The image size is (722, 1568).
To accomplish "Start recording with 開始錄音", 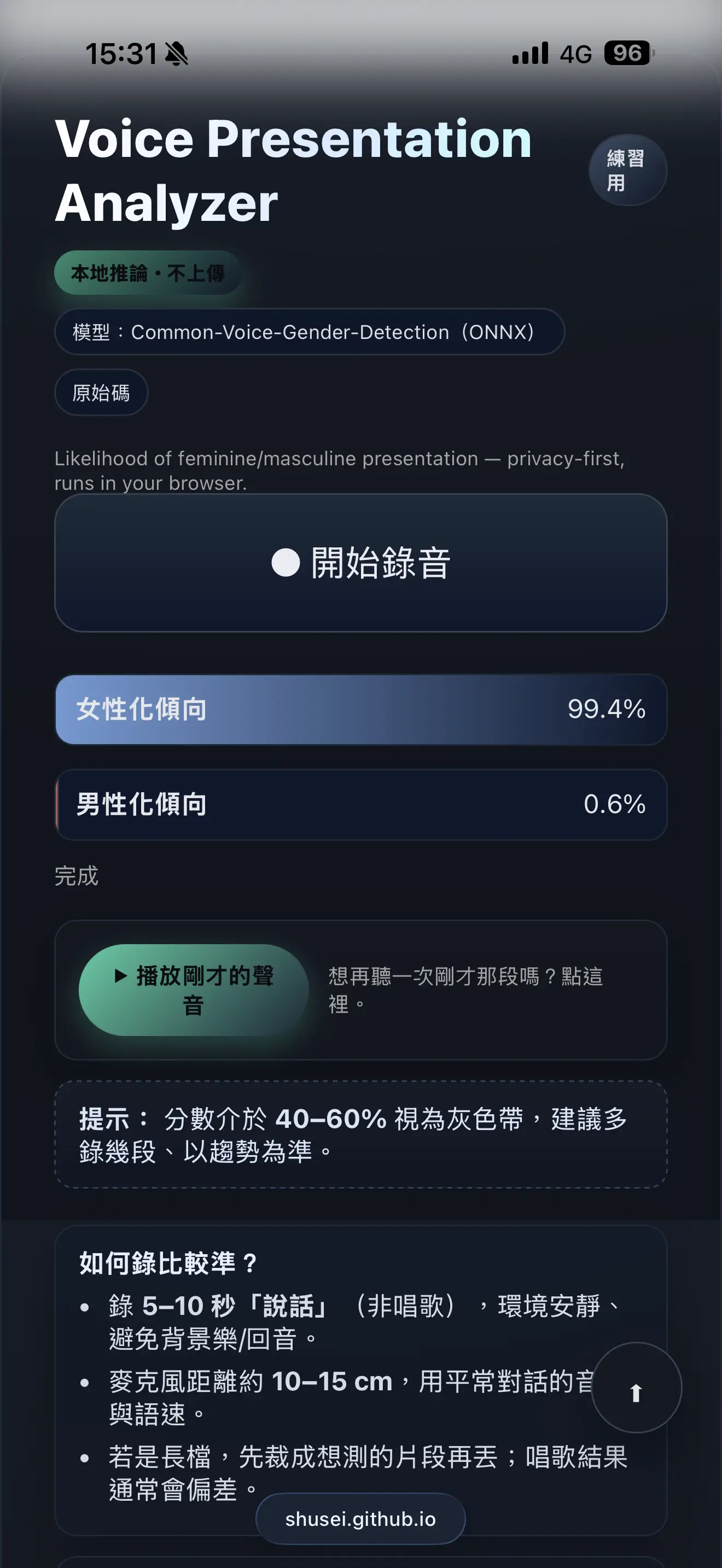I will coord(360,563).
